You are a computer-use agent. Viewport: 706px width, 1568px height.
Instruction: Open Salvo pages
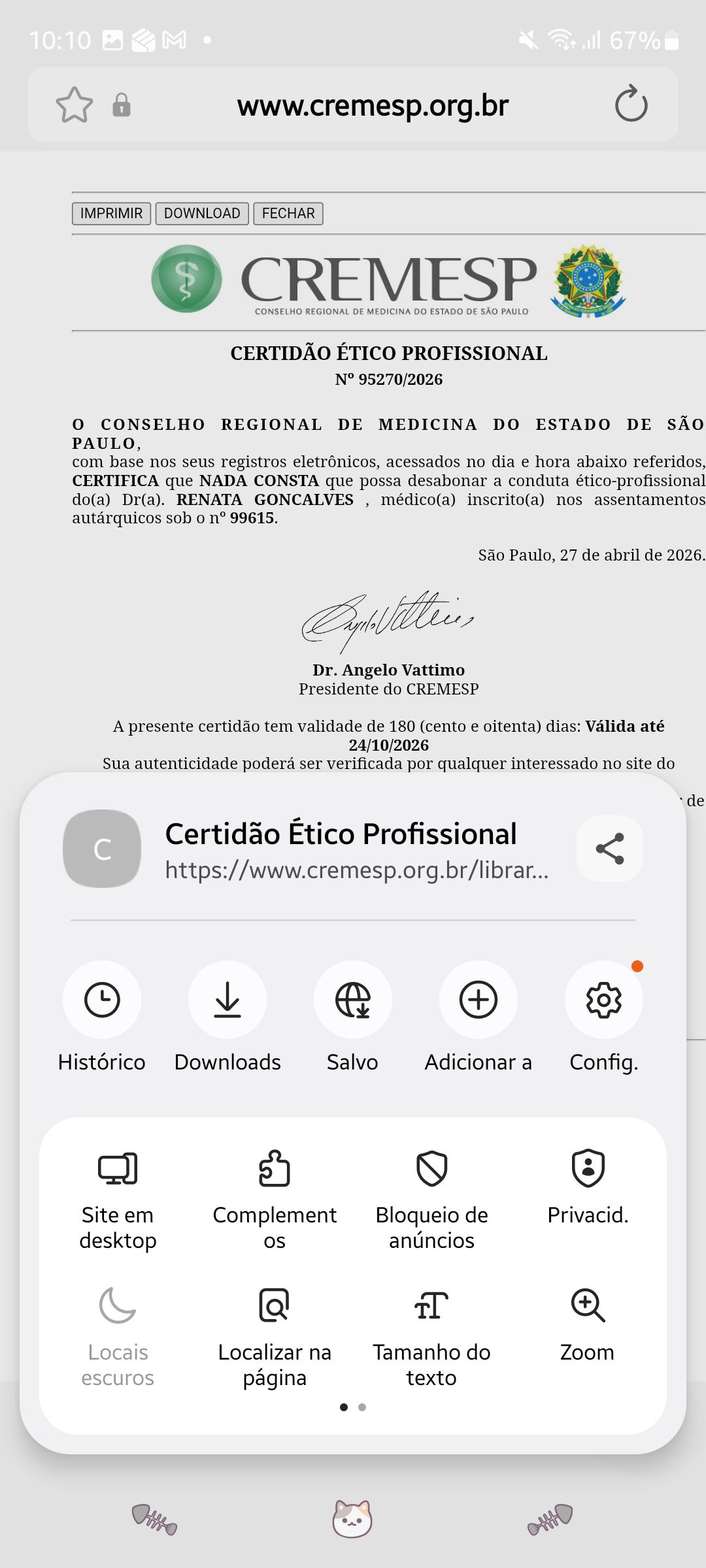(x=353, y=1017)
